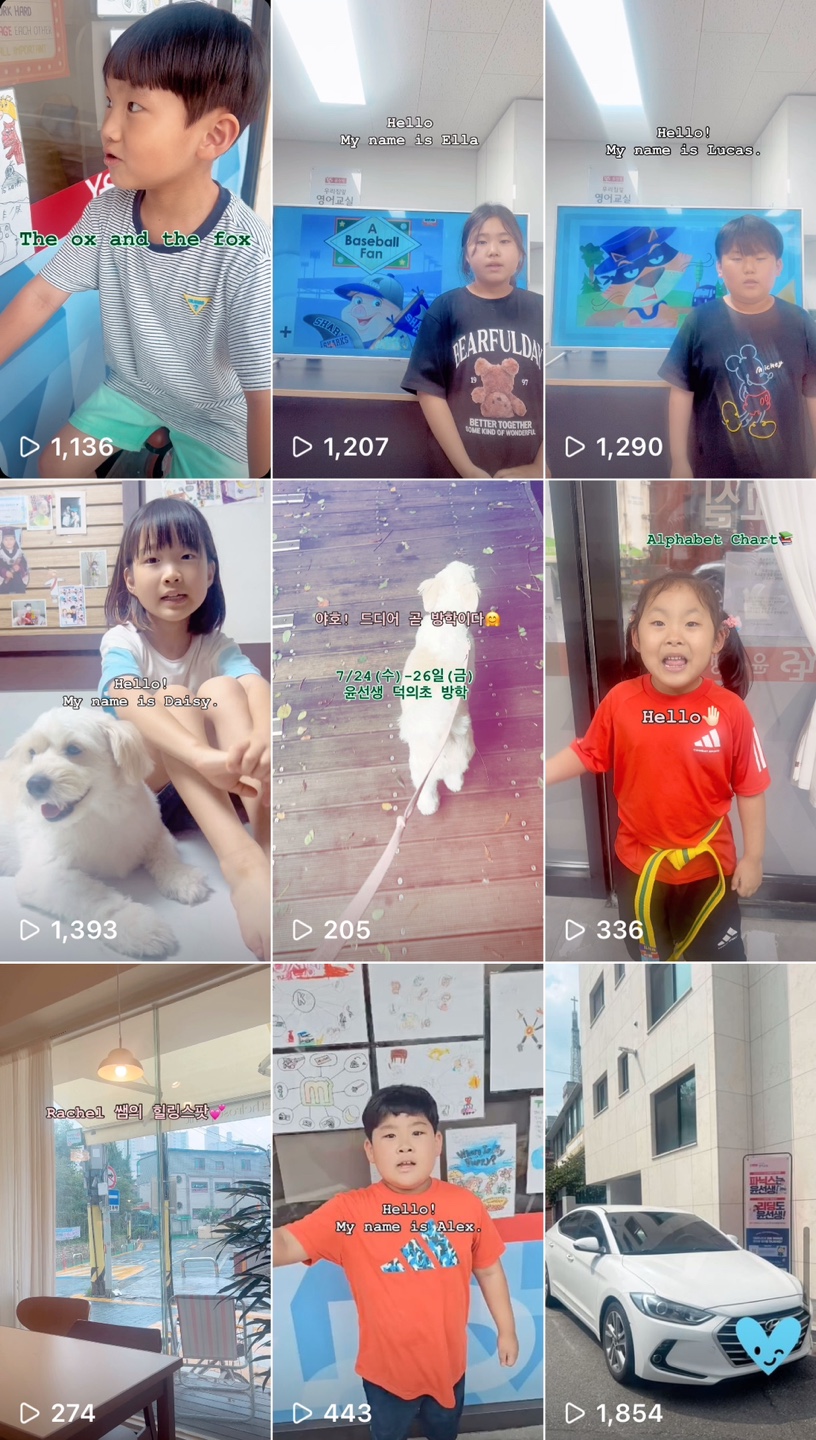Watch the 'My name is Alex' video
This screenshot has width=816, height=1440.
click(x=408, y=1200)
